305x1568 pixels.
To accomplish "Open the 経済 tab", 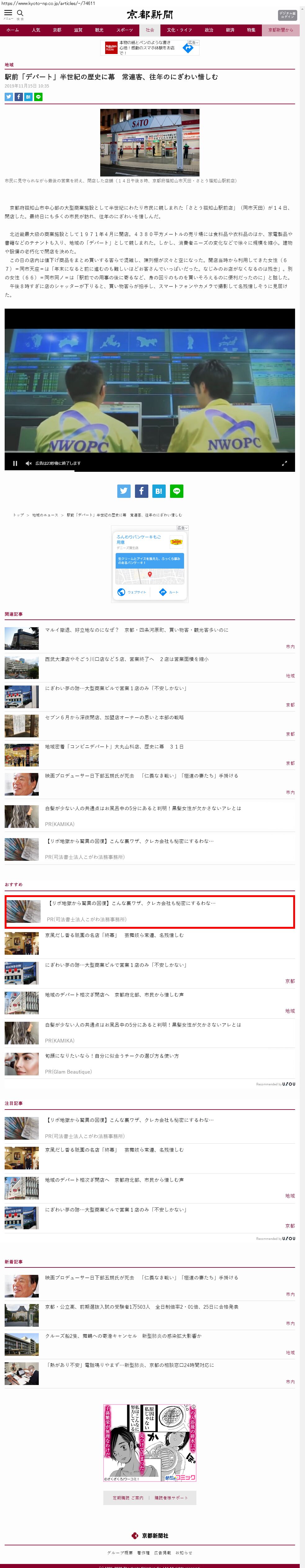I will tap(230, 30).
